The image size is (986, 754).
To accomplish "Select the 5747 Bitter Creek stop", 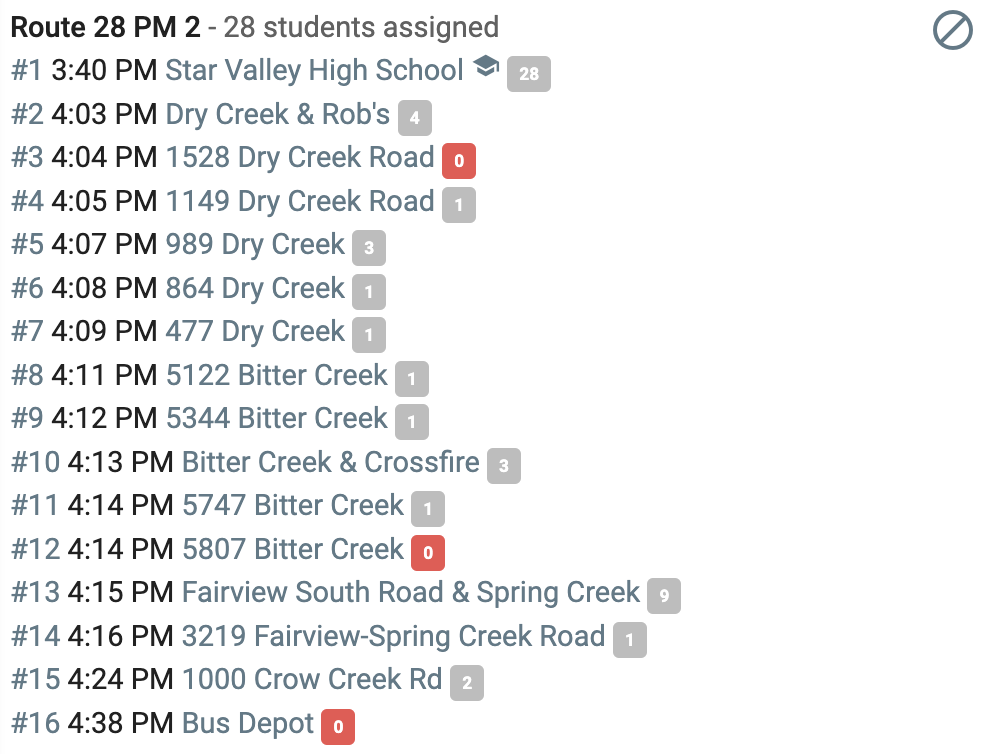I will (293, 506).
